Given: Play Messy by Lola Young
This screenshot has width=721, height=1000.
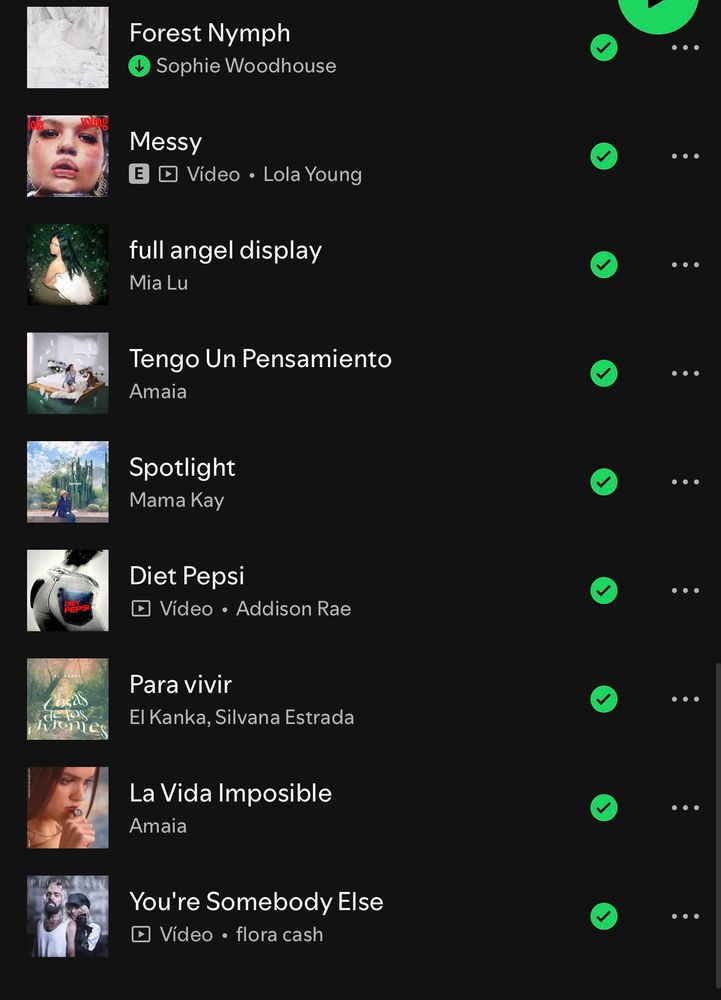Looking at the screenshot, I should click(166, 142).
